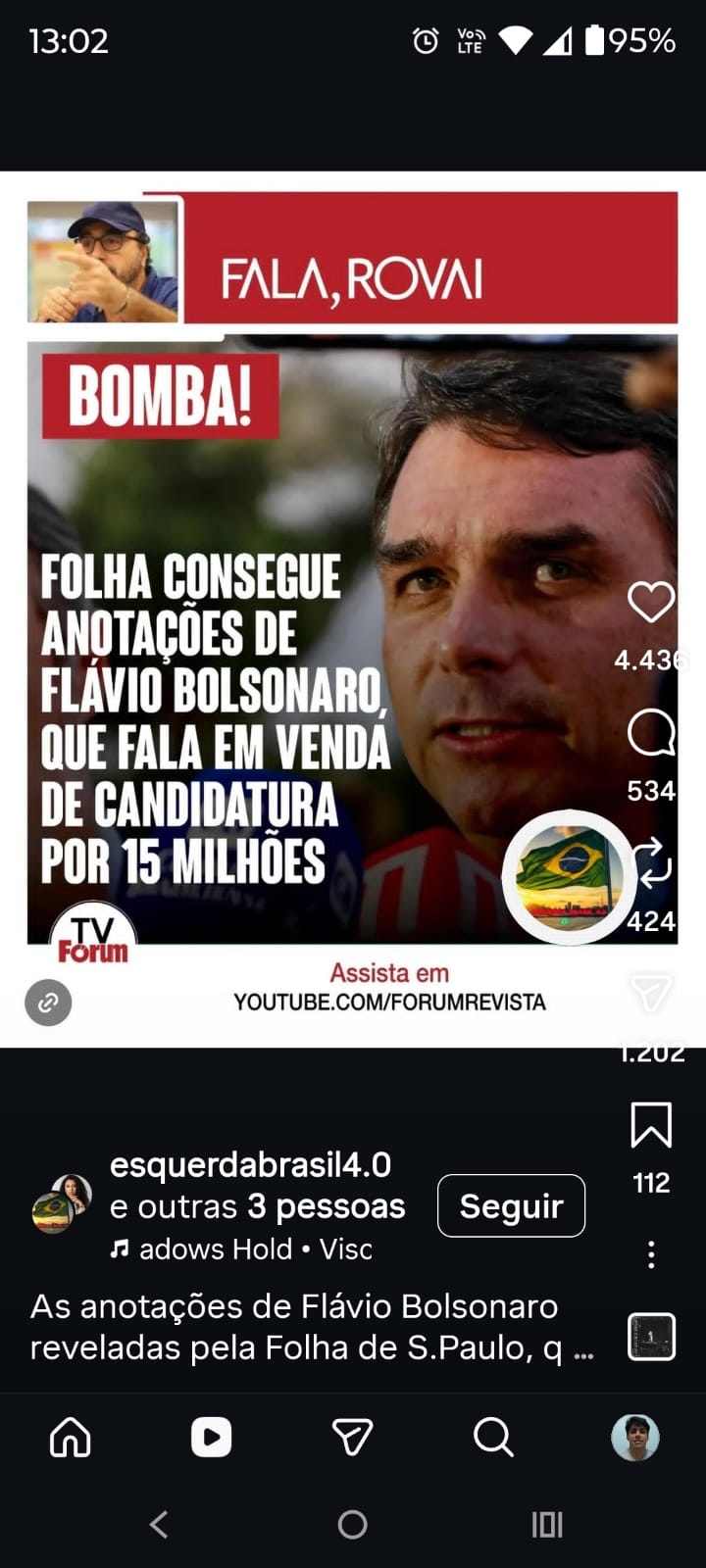Share the reel via the send icon

651,993
